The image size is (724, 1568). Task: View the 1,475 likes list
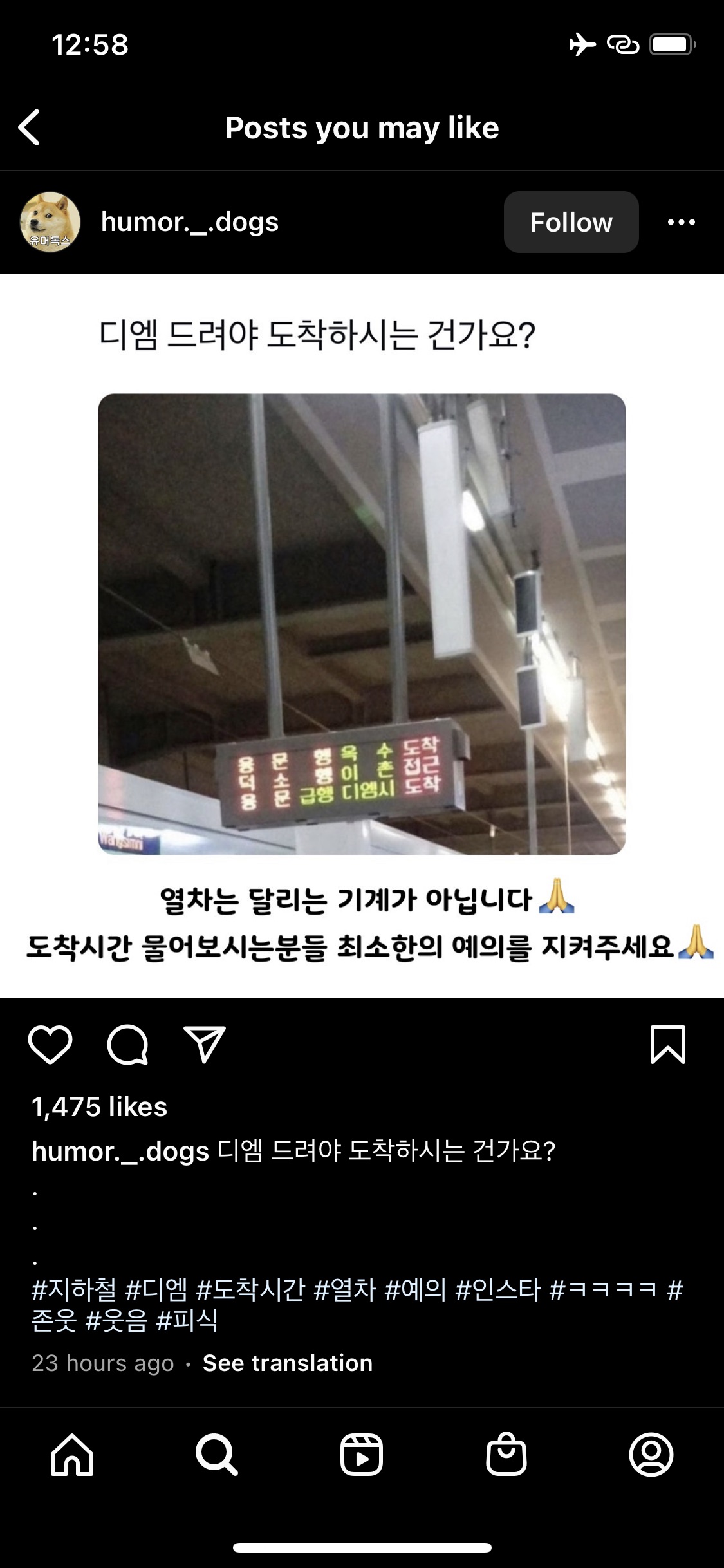coord(100,1107)
